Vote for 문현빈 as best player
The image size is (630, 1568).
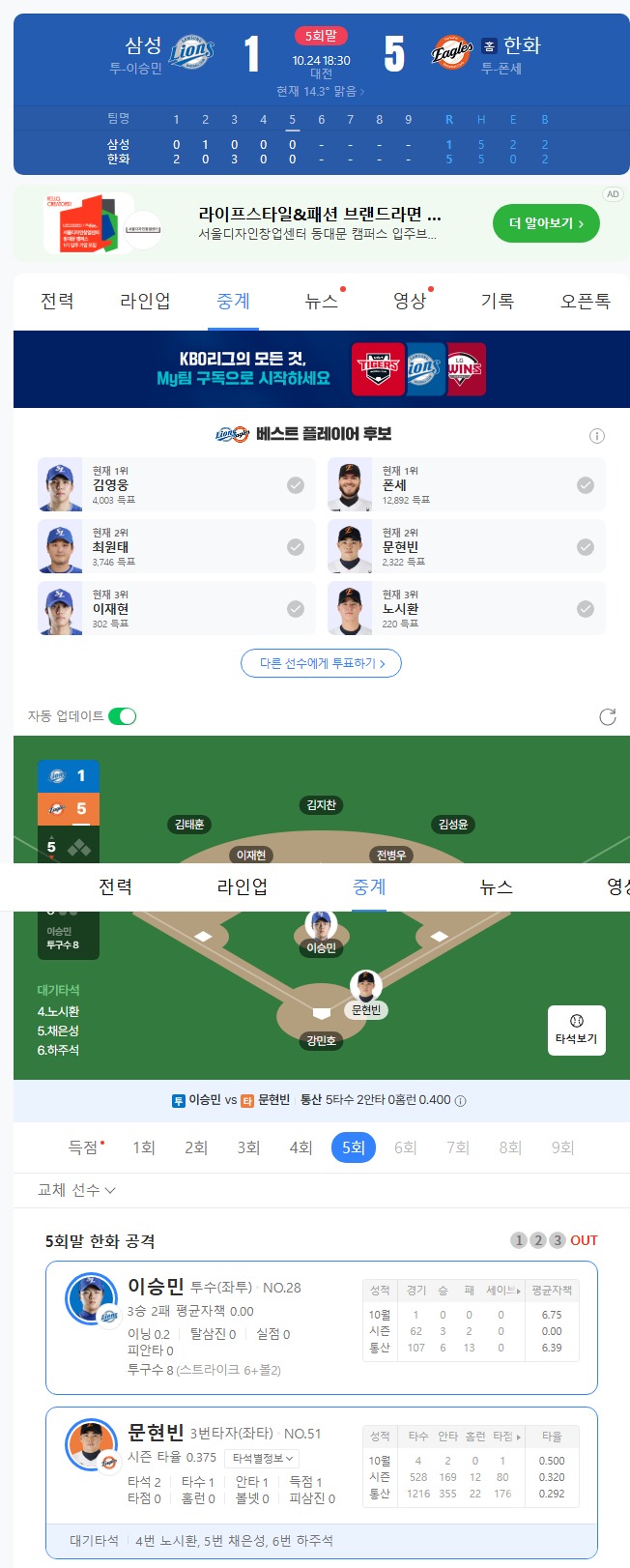(x=586, y=547)
